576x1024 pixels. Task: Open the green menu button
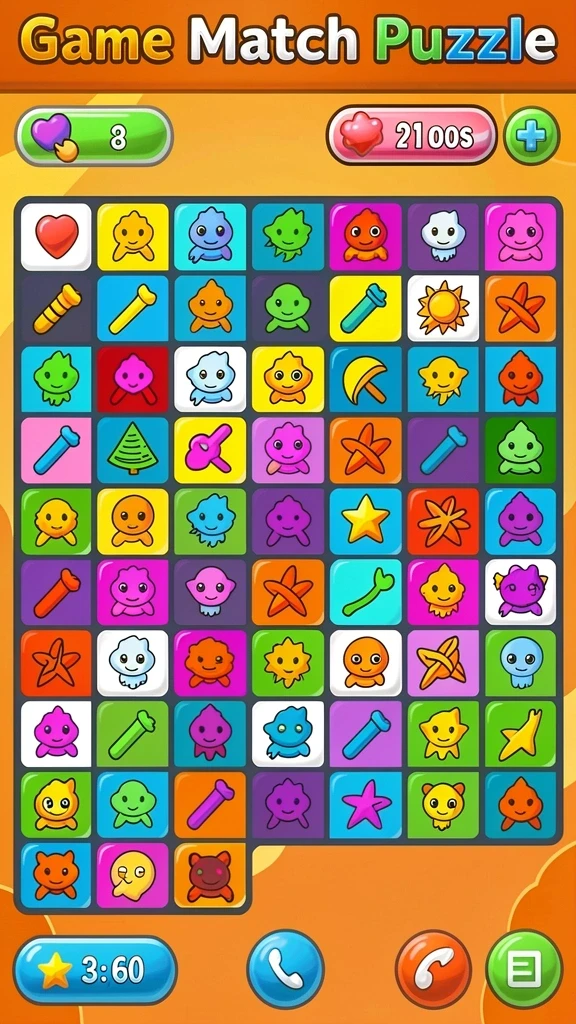[x=524, y=968]
